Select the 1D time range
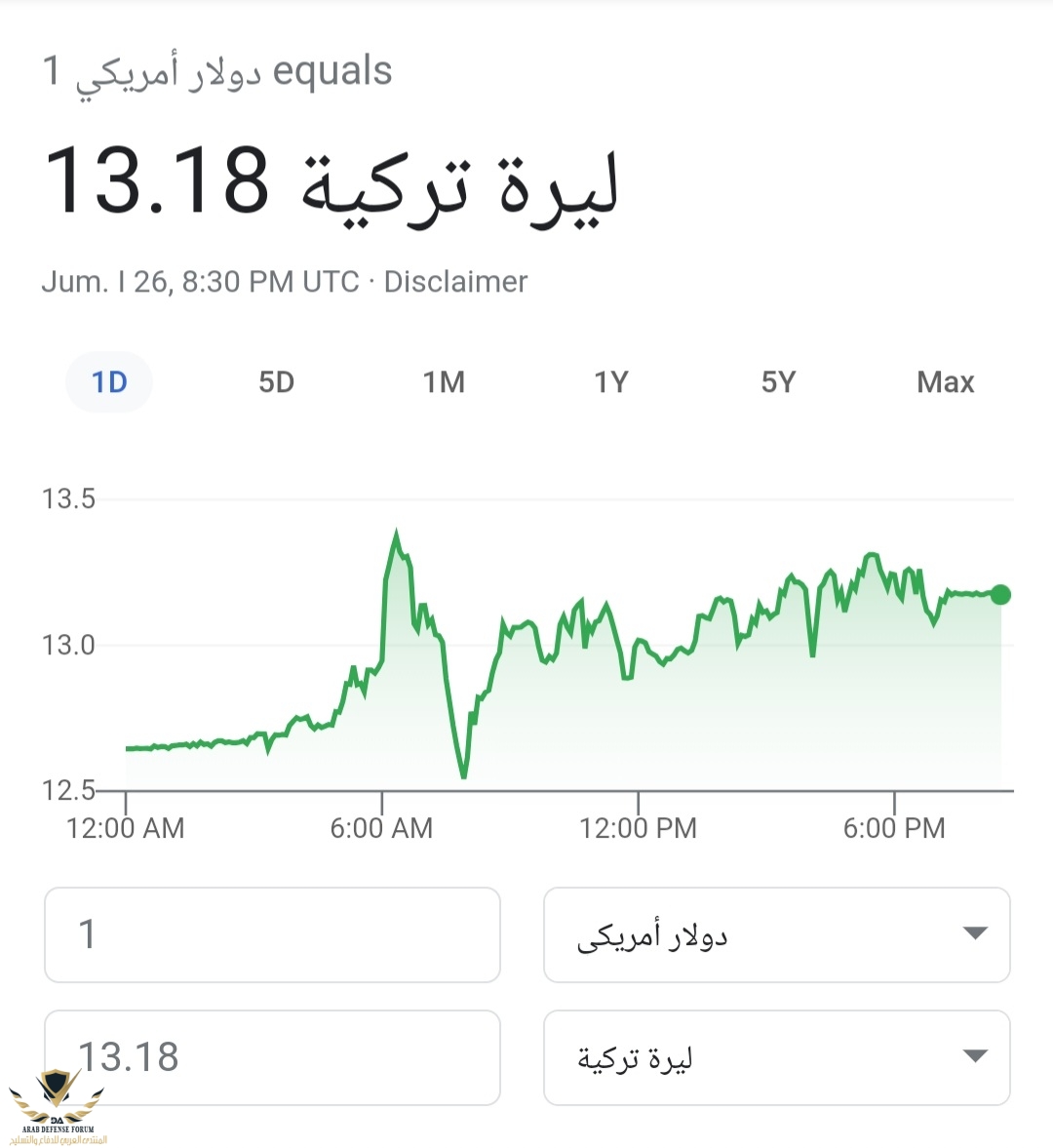The image size is (1053, 1148). (x=109, y=381)
